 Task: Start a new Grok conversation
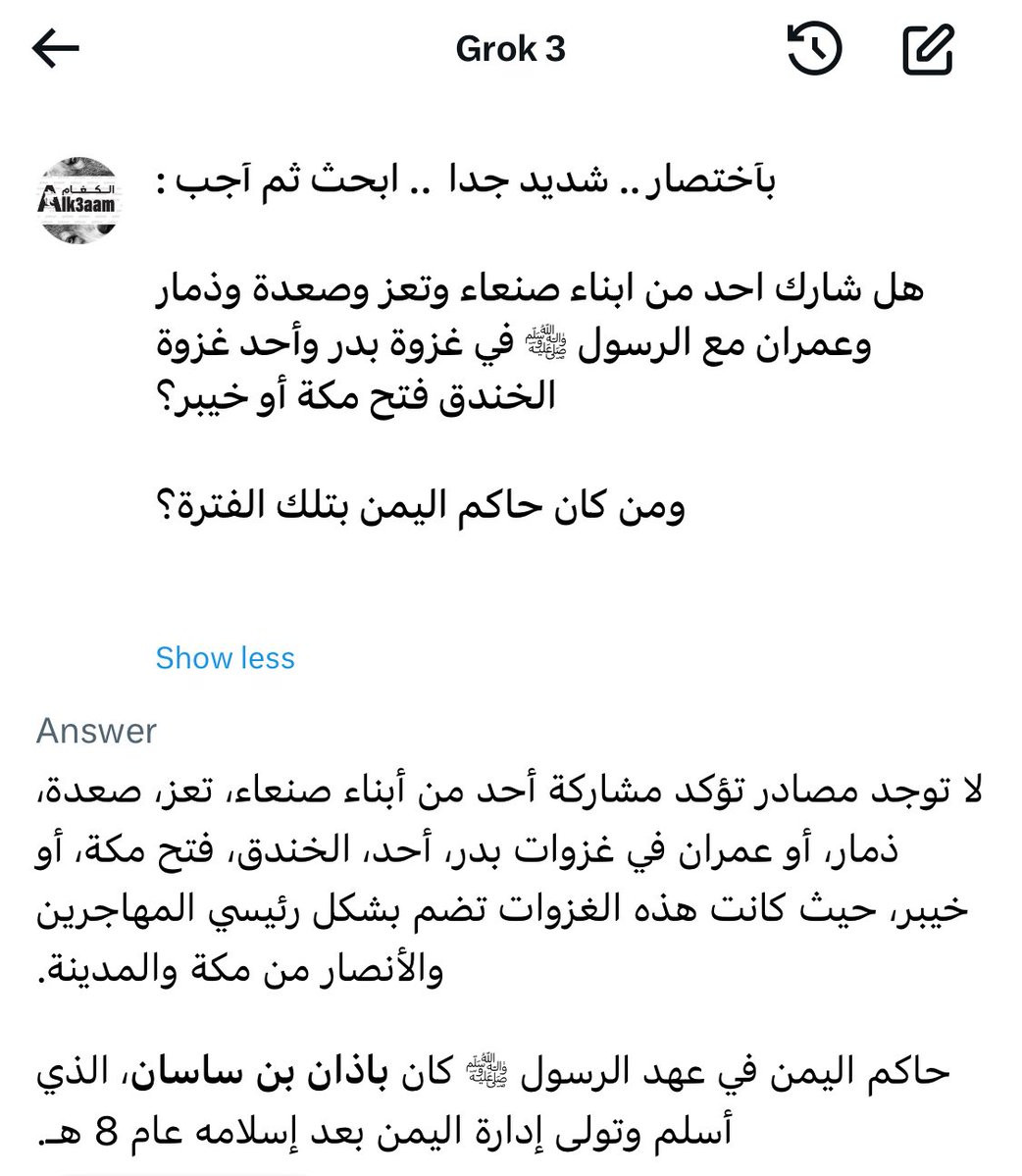point(928,49)
